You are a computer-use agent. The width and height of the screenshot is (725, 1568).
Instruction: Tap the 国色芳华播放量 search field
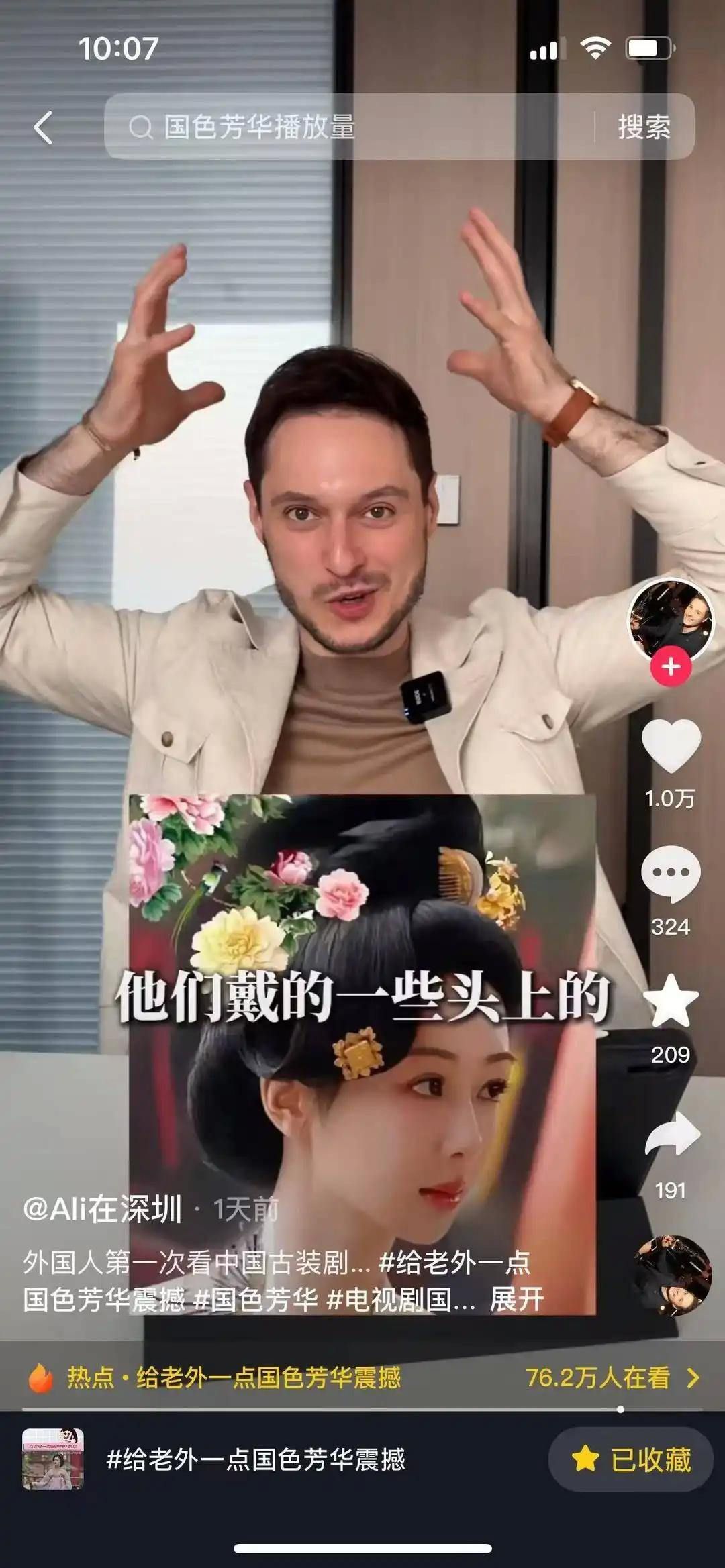pos(349,127)
